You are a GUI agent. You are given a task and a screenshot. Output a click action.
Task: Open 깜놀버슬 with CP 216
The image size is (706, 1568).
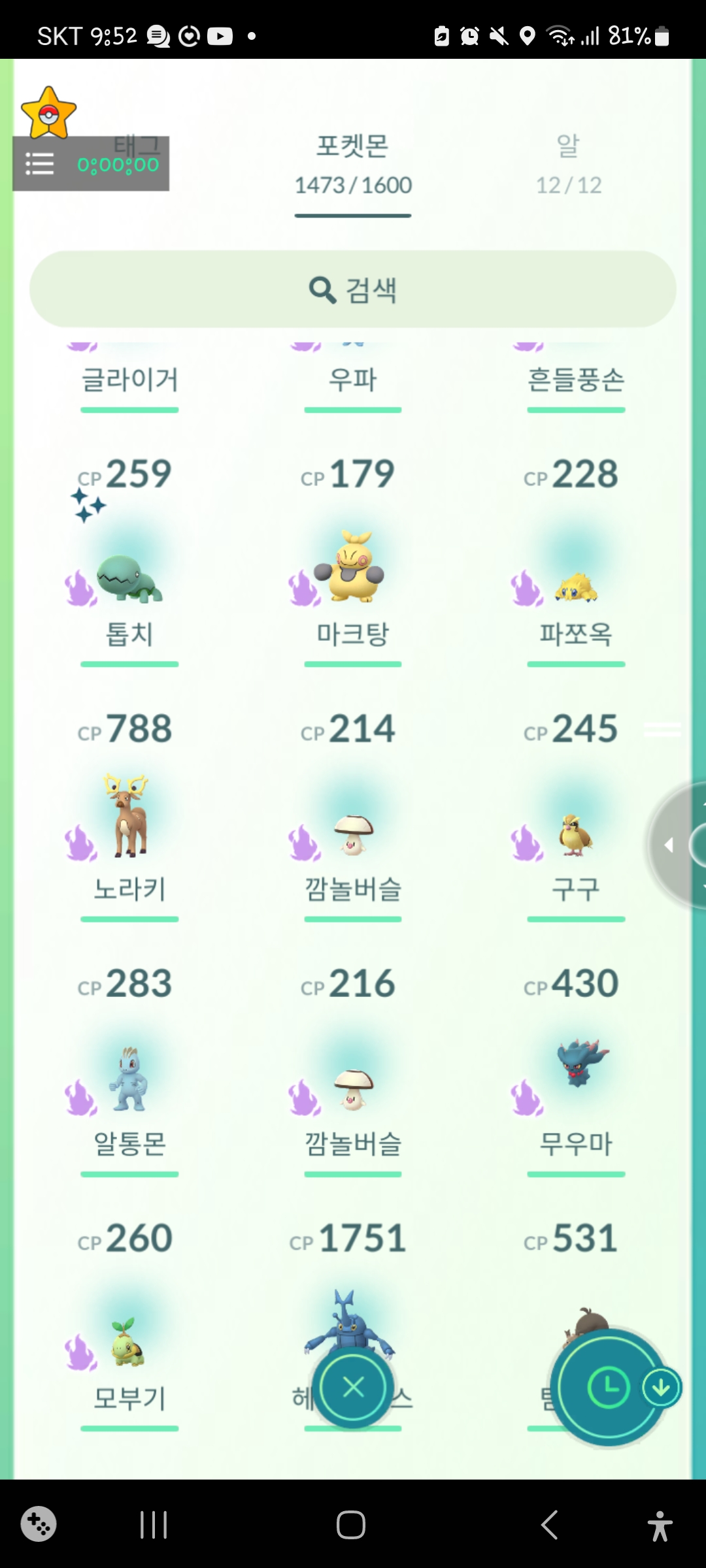(353, 1088)
